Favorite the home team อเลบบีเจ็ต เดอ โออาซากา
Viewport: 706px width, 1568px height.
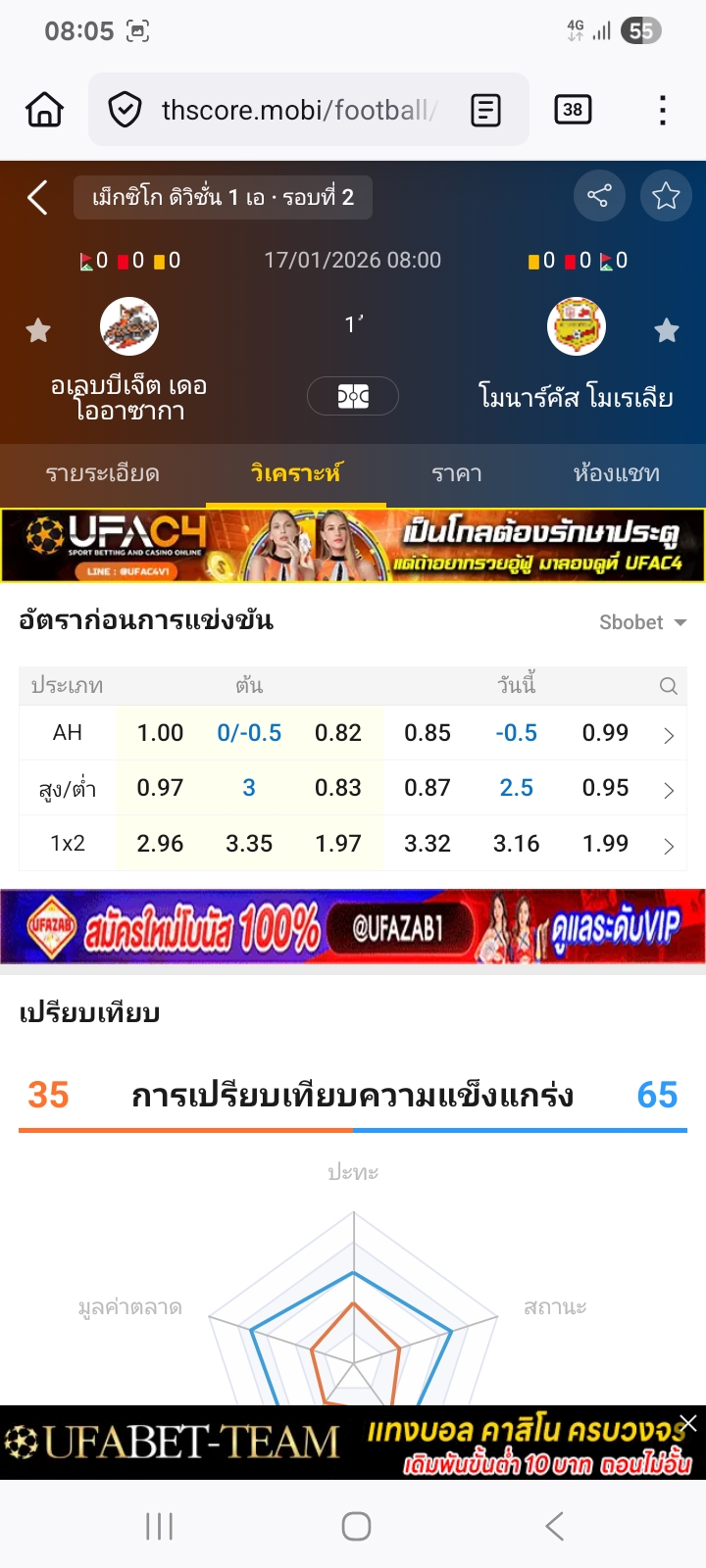[38, 330]
